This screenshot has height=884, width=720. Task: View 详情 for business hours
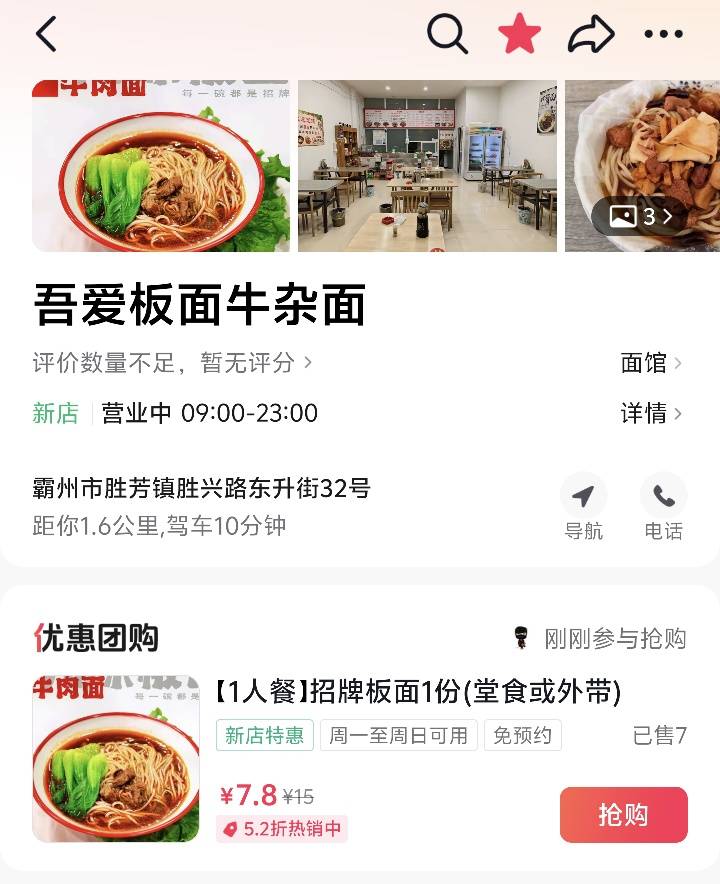(651, 413)
